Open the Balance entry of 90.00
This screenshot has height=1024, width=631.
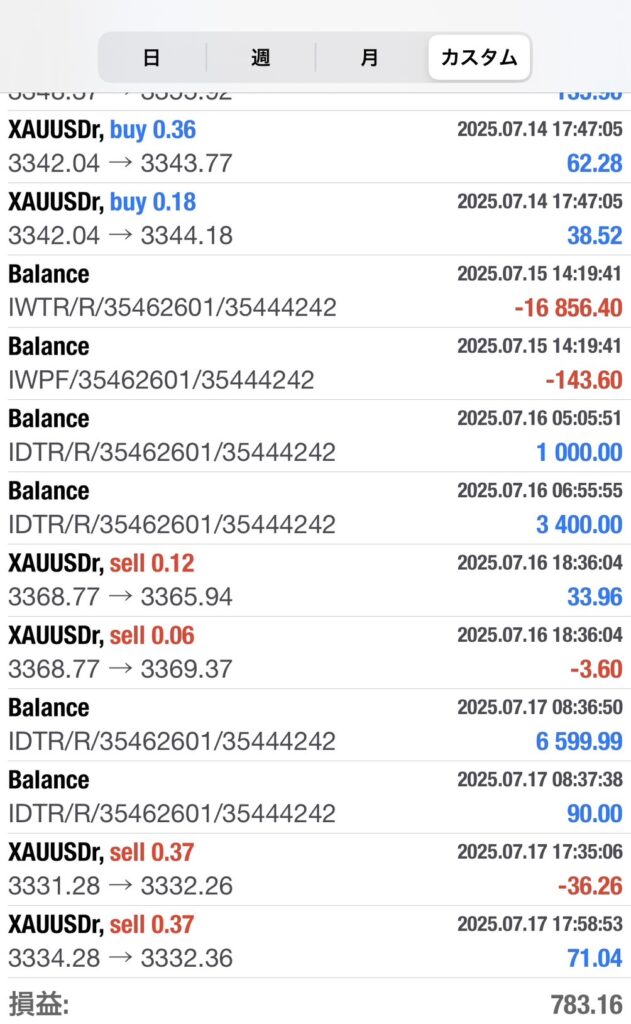click(316, 797)
